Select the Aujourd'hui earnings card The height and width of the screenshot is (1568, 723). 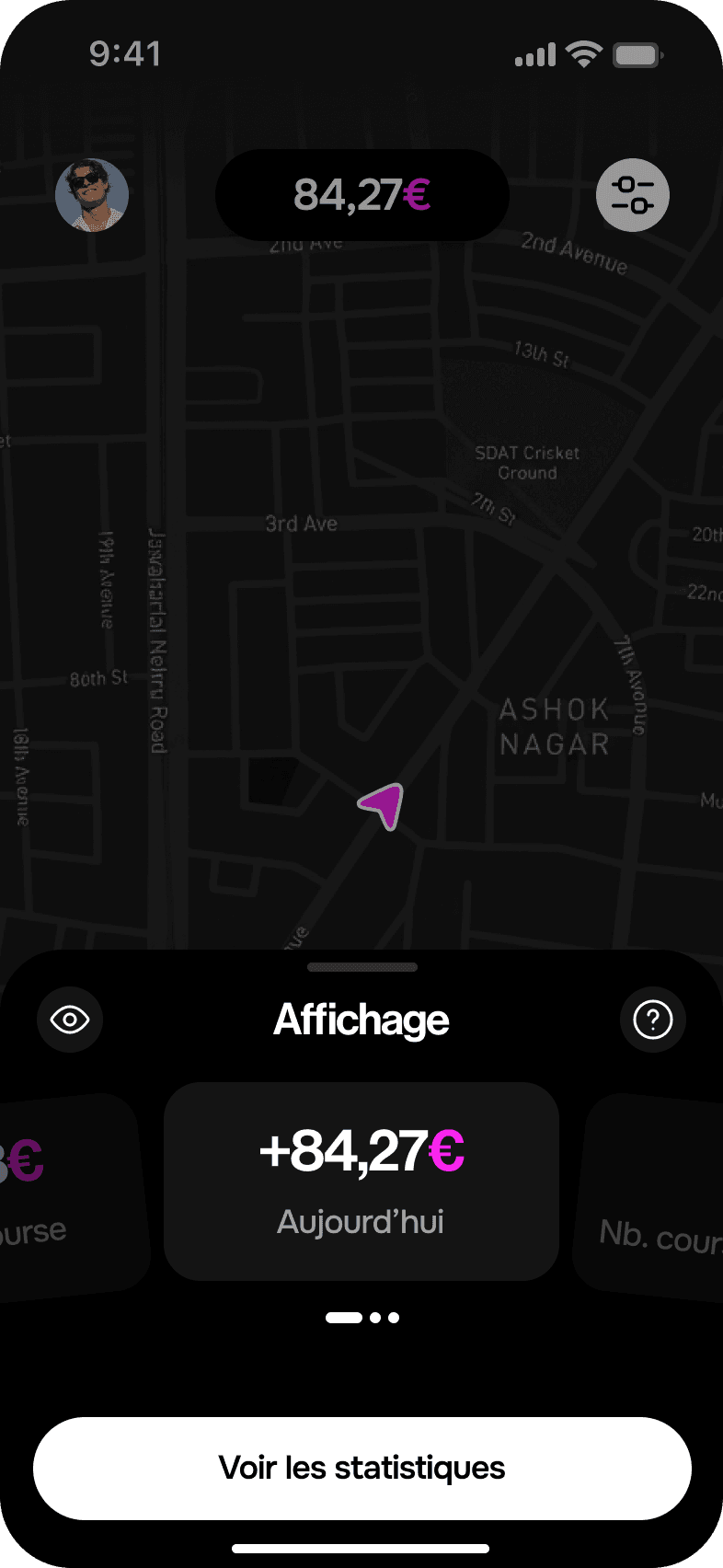tap(361, 1182)
